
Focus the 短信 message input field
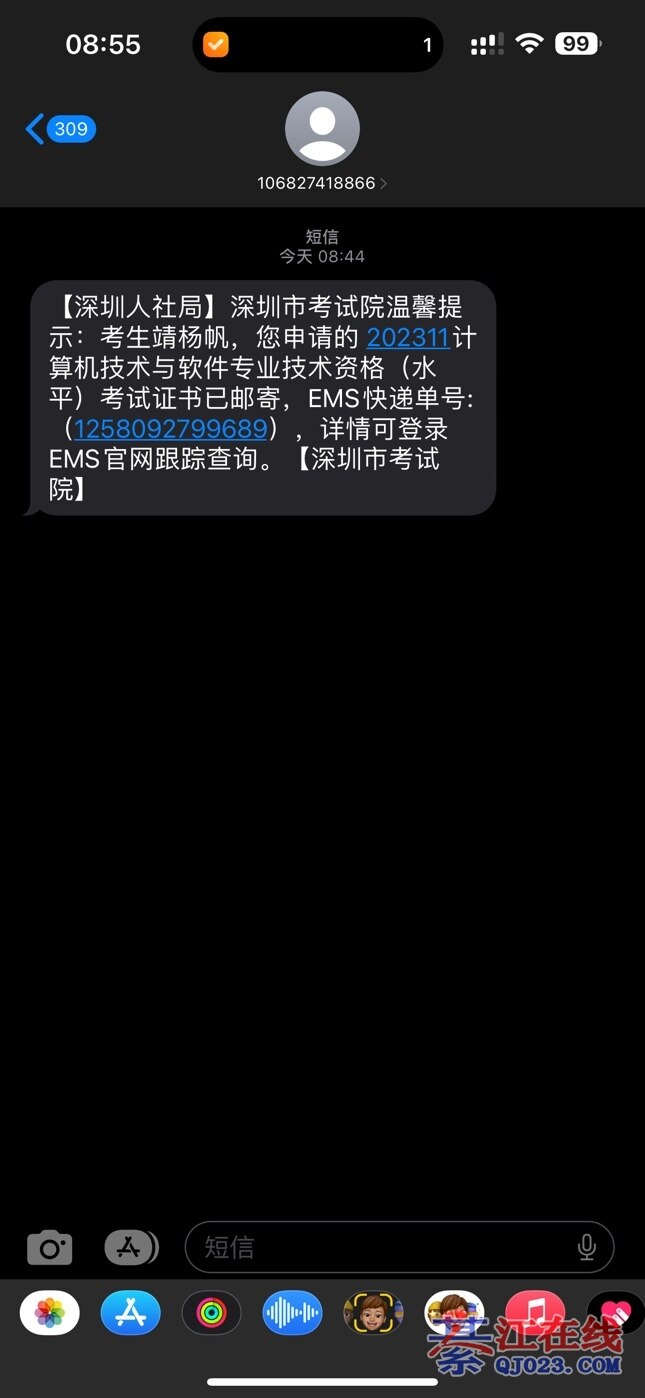[x=380, y=1247]
